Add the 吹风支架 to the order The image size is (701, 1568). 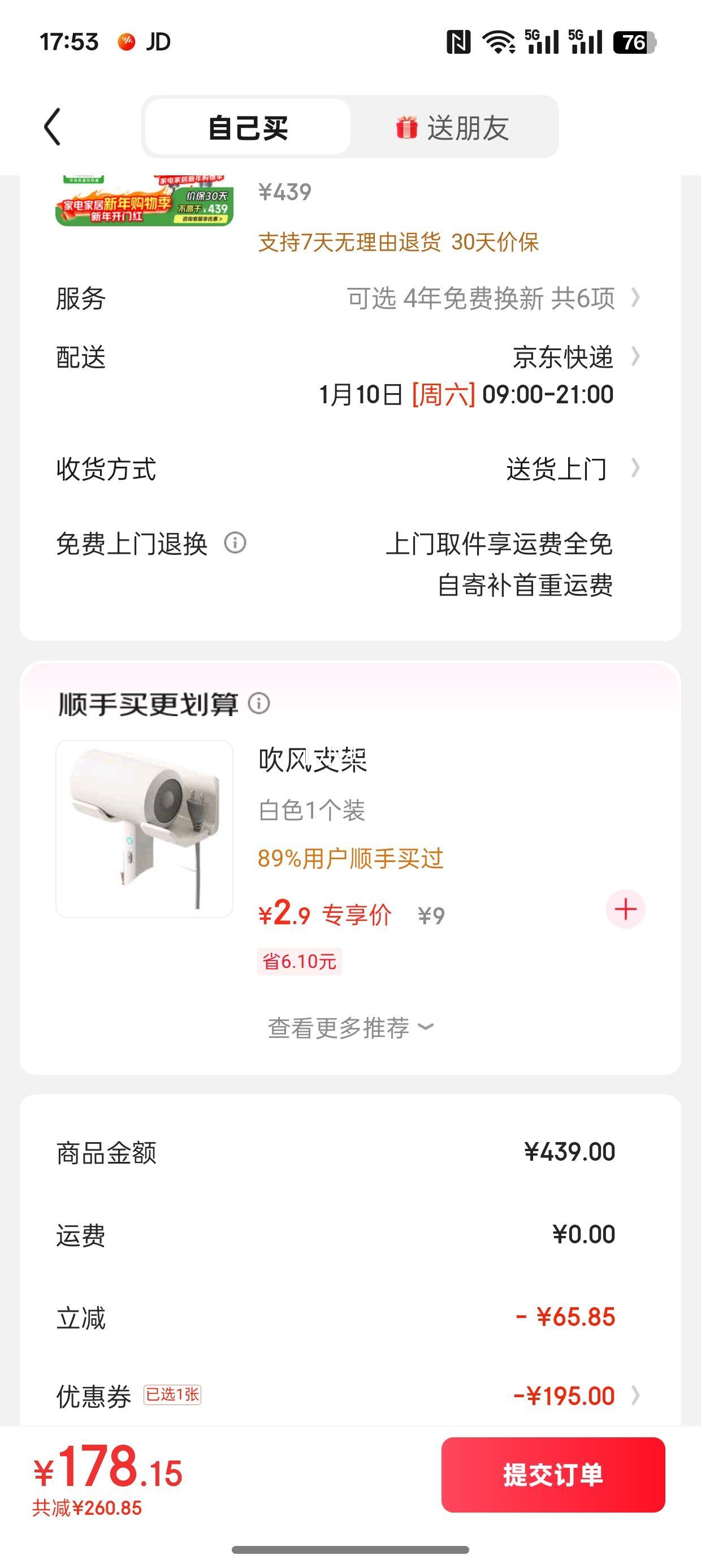625,910
